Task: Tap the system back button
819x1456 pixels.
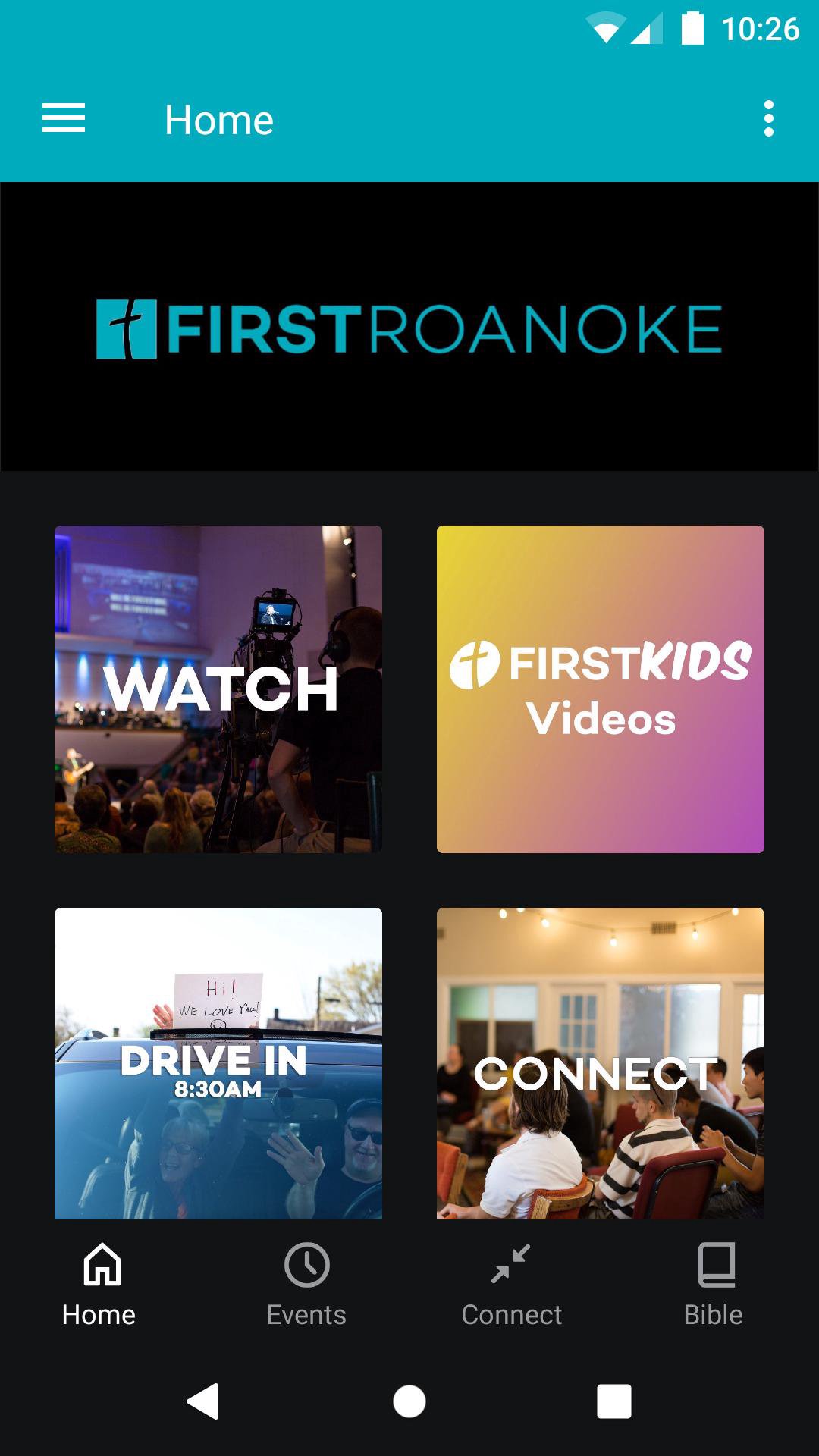Action: [203, 1401]
